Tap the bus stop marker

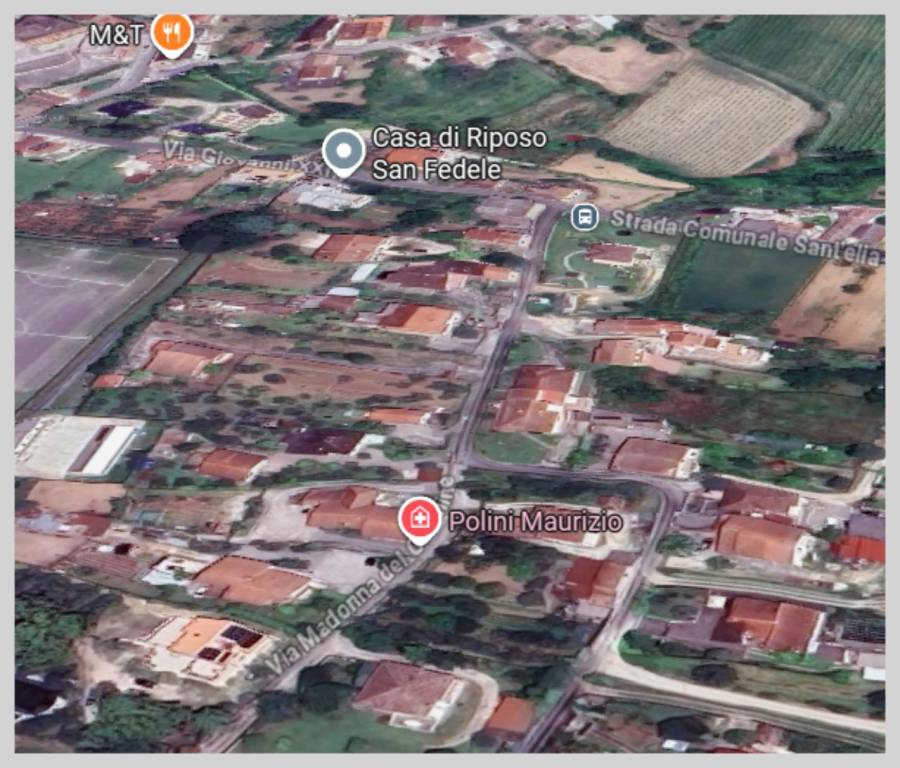(583, 215)
